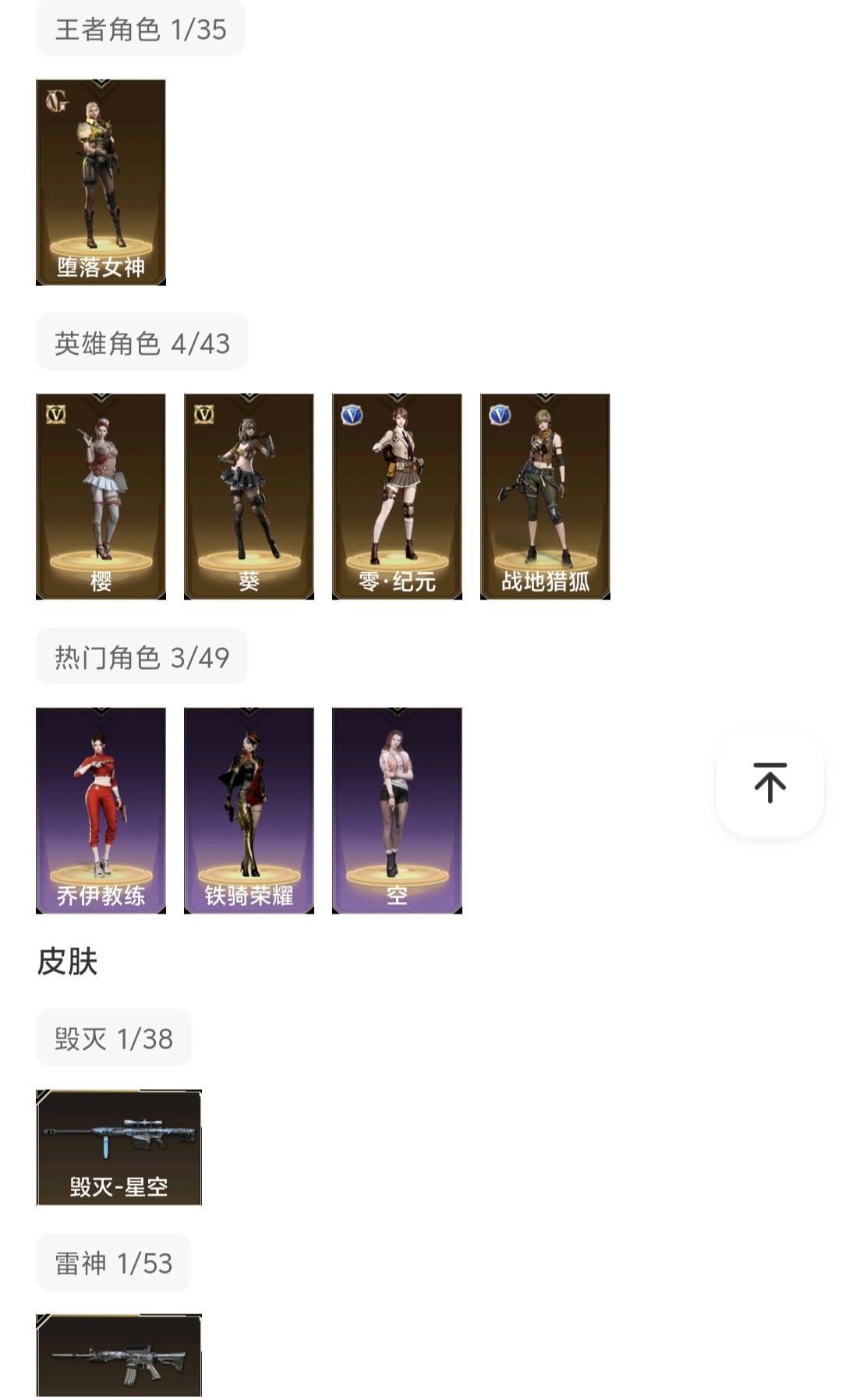842x1400 pixels.
Task: View the 空 character card
Action: pos(397,811)
